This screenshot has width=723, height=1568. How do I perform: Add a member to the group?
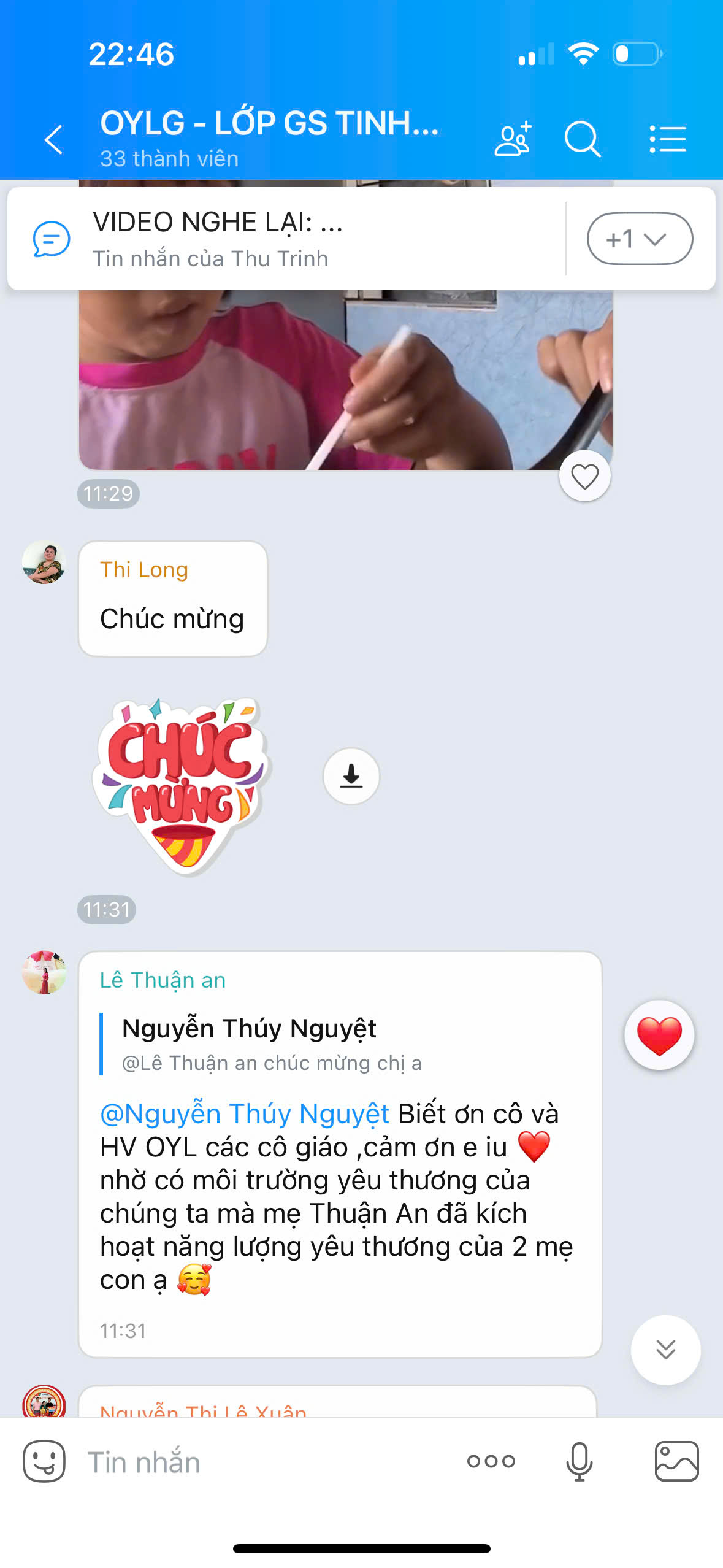[513, 139]
